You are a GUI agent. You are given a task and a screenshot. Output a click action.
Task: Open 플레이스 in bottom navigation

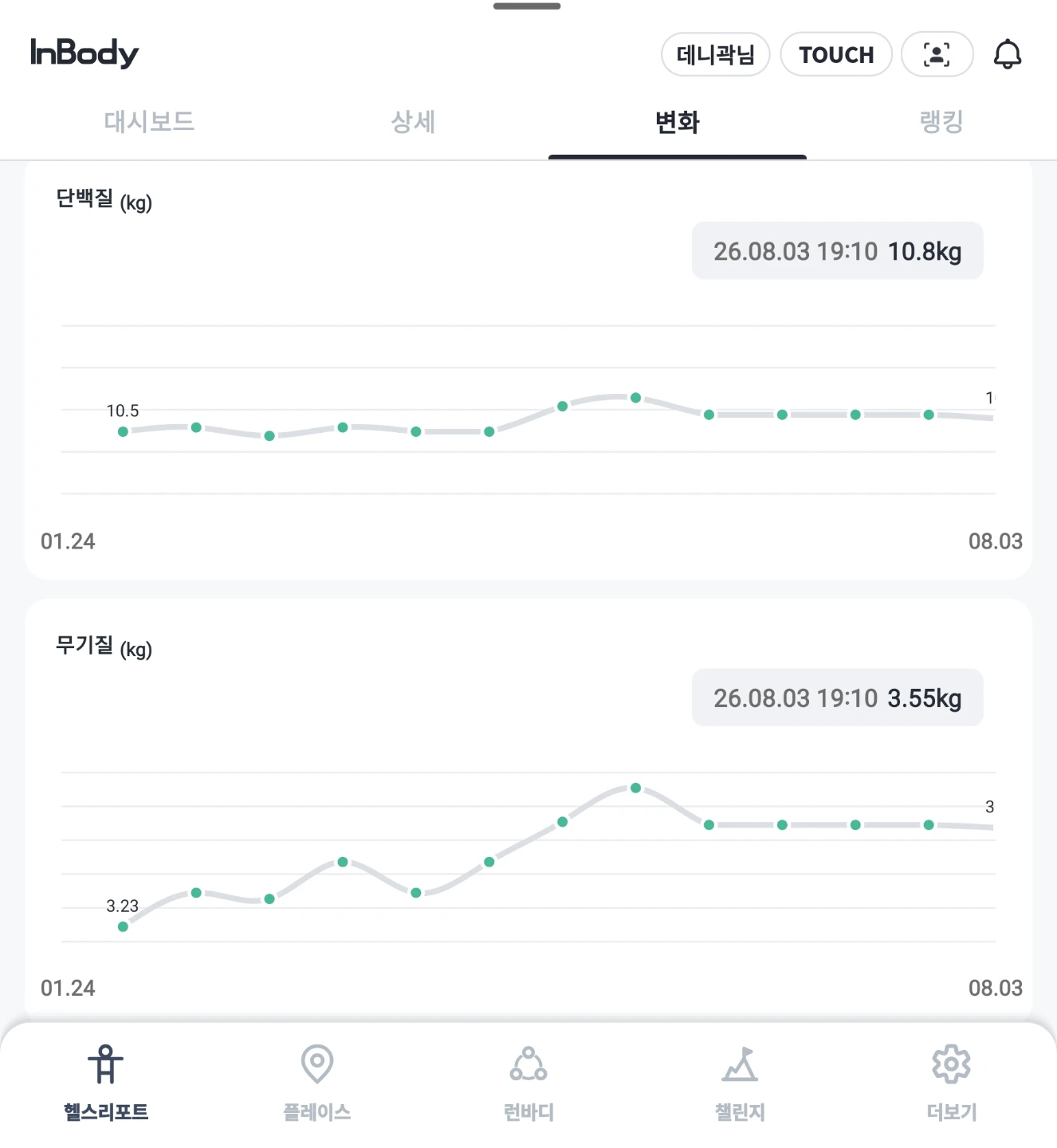click(x=317, y=1082)
